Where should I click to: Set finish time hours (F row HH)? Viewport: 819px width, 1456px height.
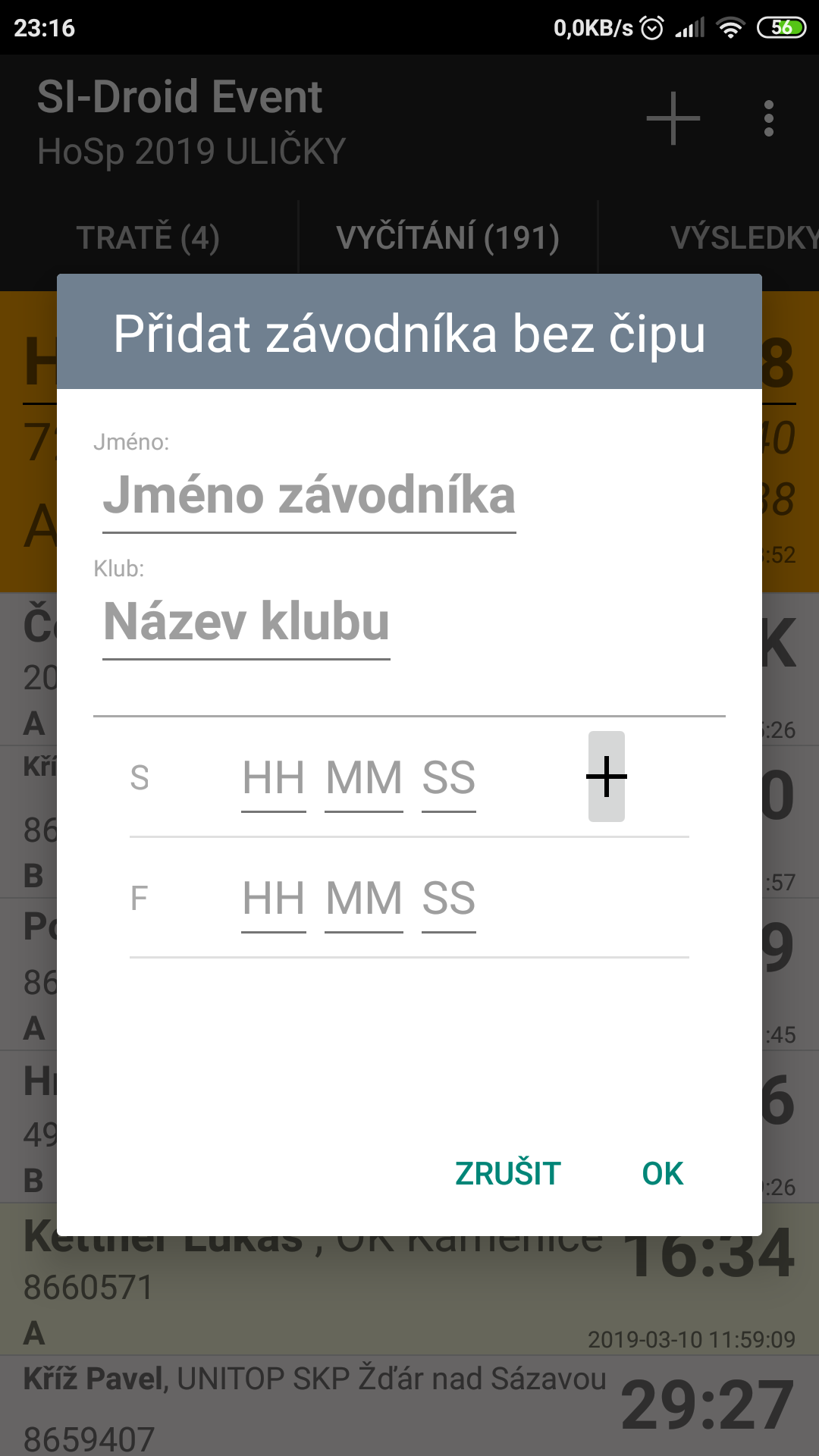click(x=274, y=899)
